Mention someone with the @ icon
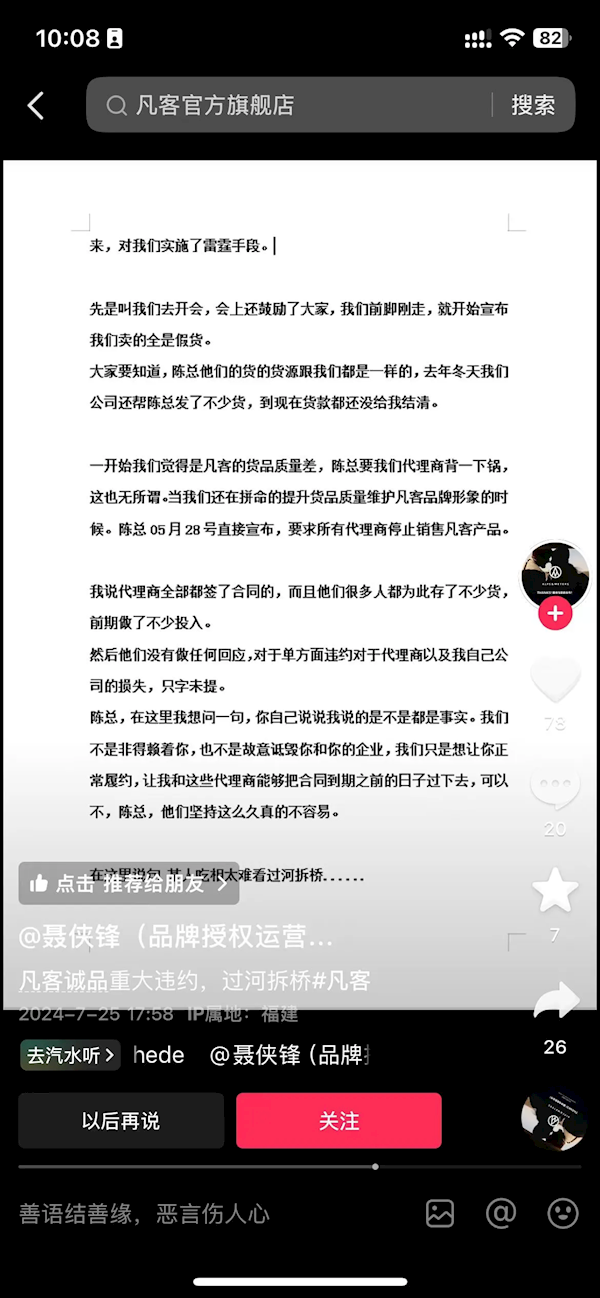This screenshot has height=1298, width=600. tap(501, 1214)
